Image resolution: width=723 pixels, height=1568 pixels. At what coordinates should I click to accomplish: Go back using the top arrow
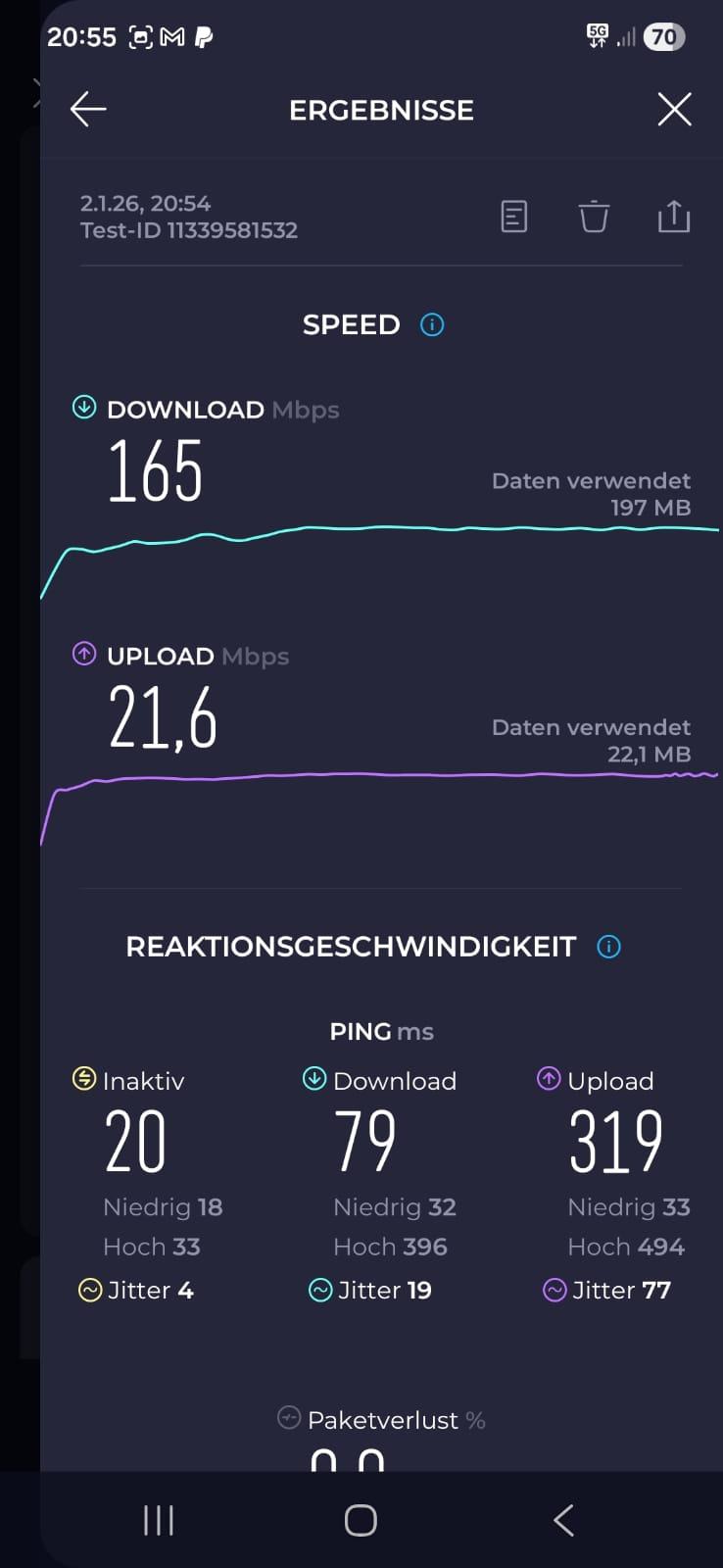tap(88, 109)
